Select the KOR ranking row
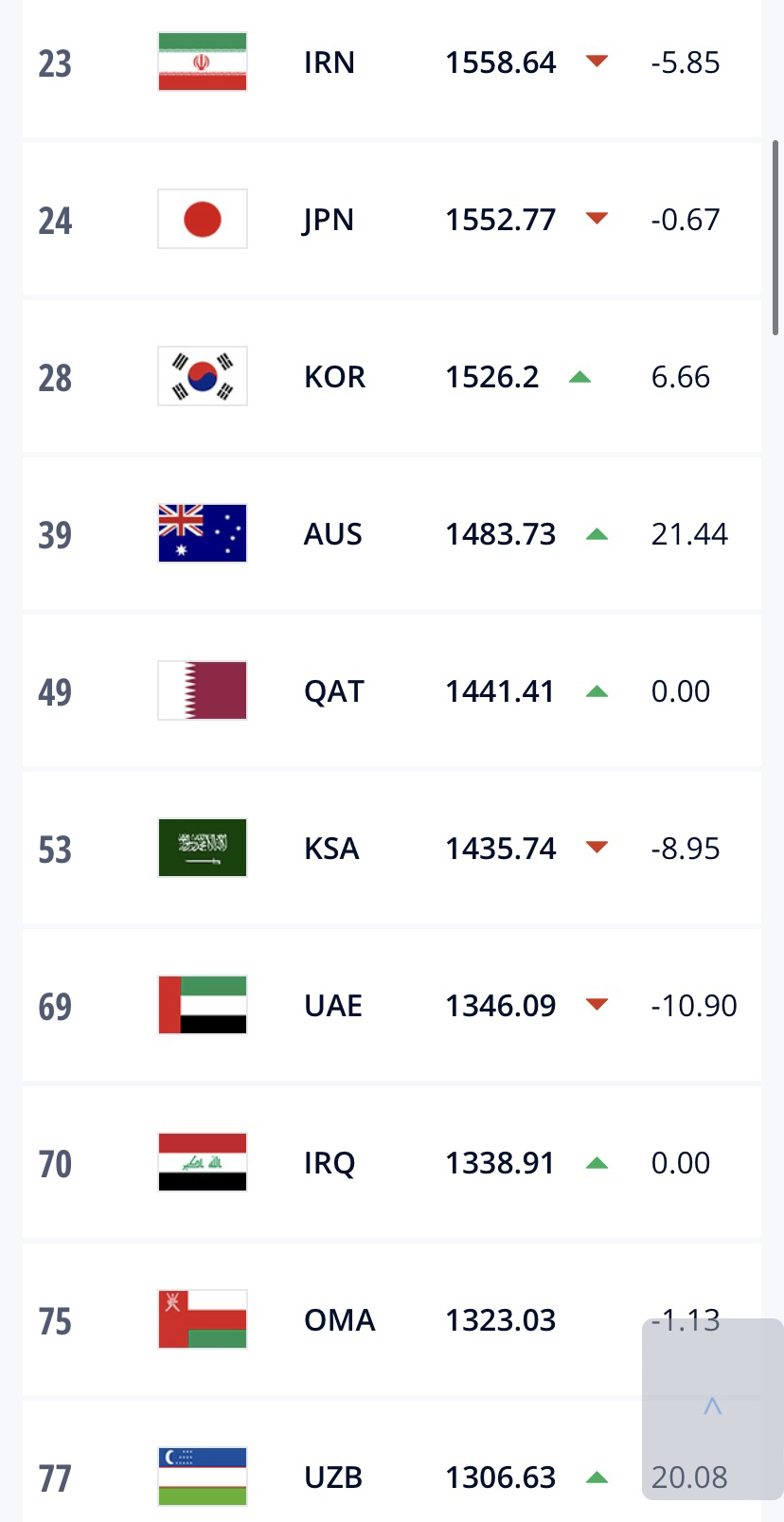The height and width of the screenshot is (1522, 784). pyautogui.click(x=392, y=377)
